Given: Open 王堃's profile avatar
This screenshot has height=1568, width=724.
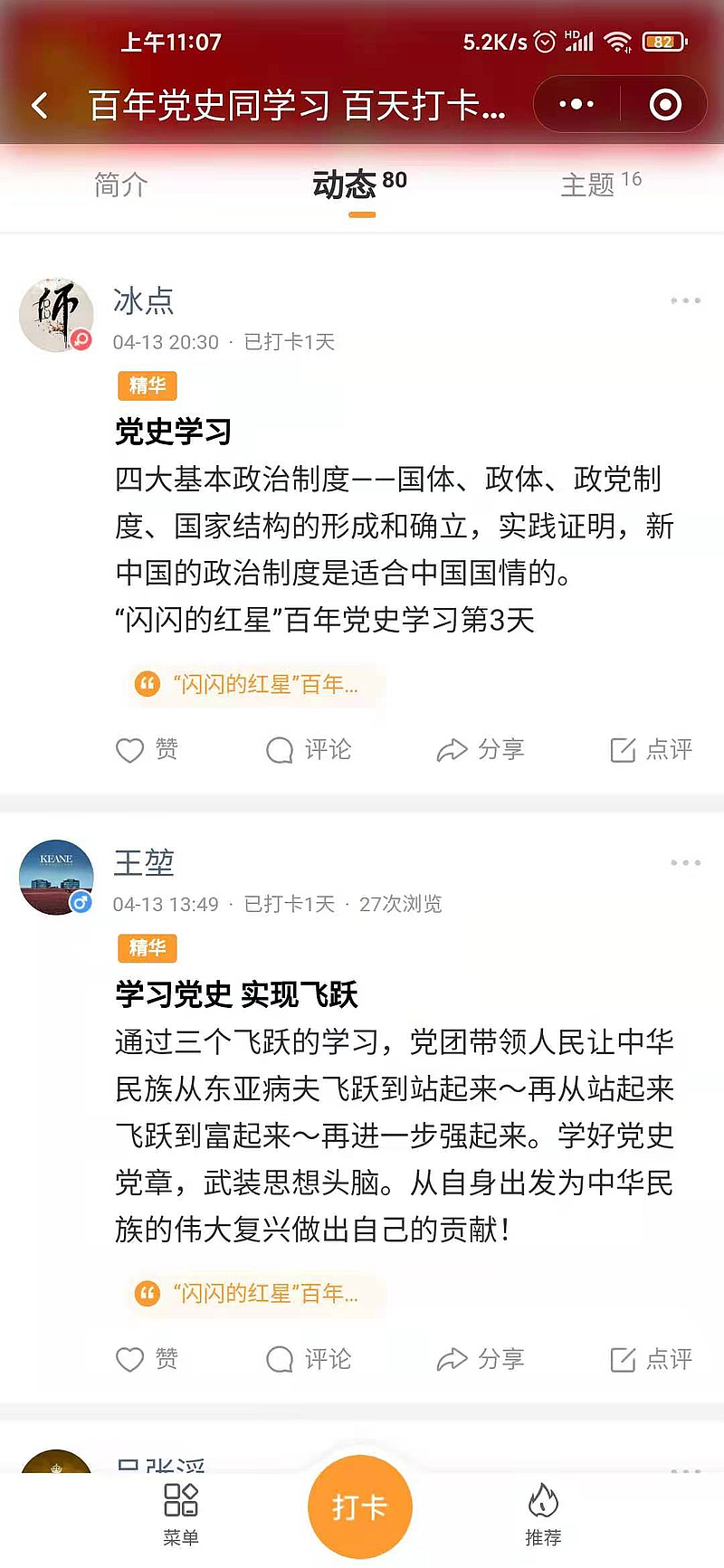Looking at the screenshot, I should tap(56, 877).
